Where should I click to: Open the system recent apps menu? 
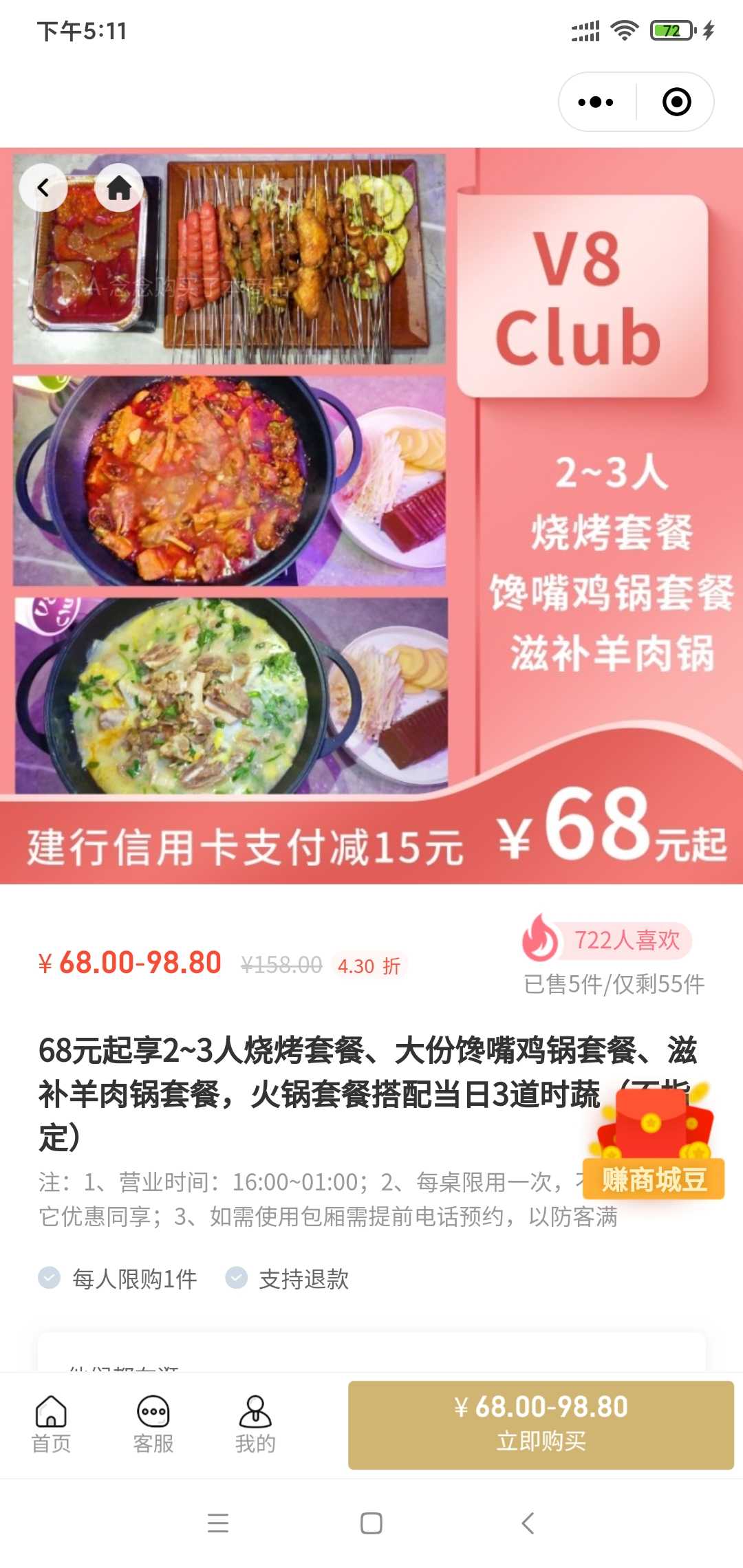point(218,1523)
